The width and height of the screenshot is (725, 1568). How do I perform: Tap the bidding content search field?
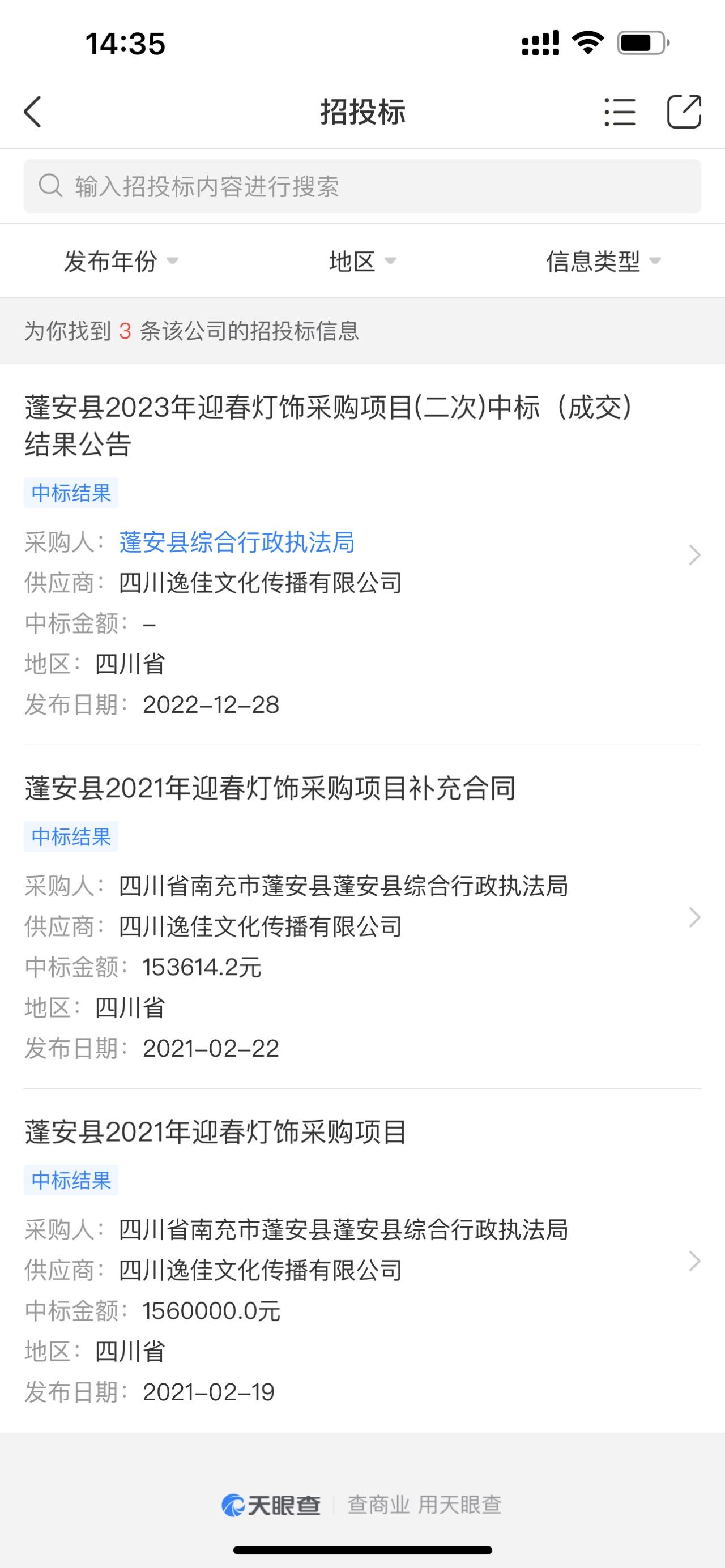(362, 186)
